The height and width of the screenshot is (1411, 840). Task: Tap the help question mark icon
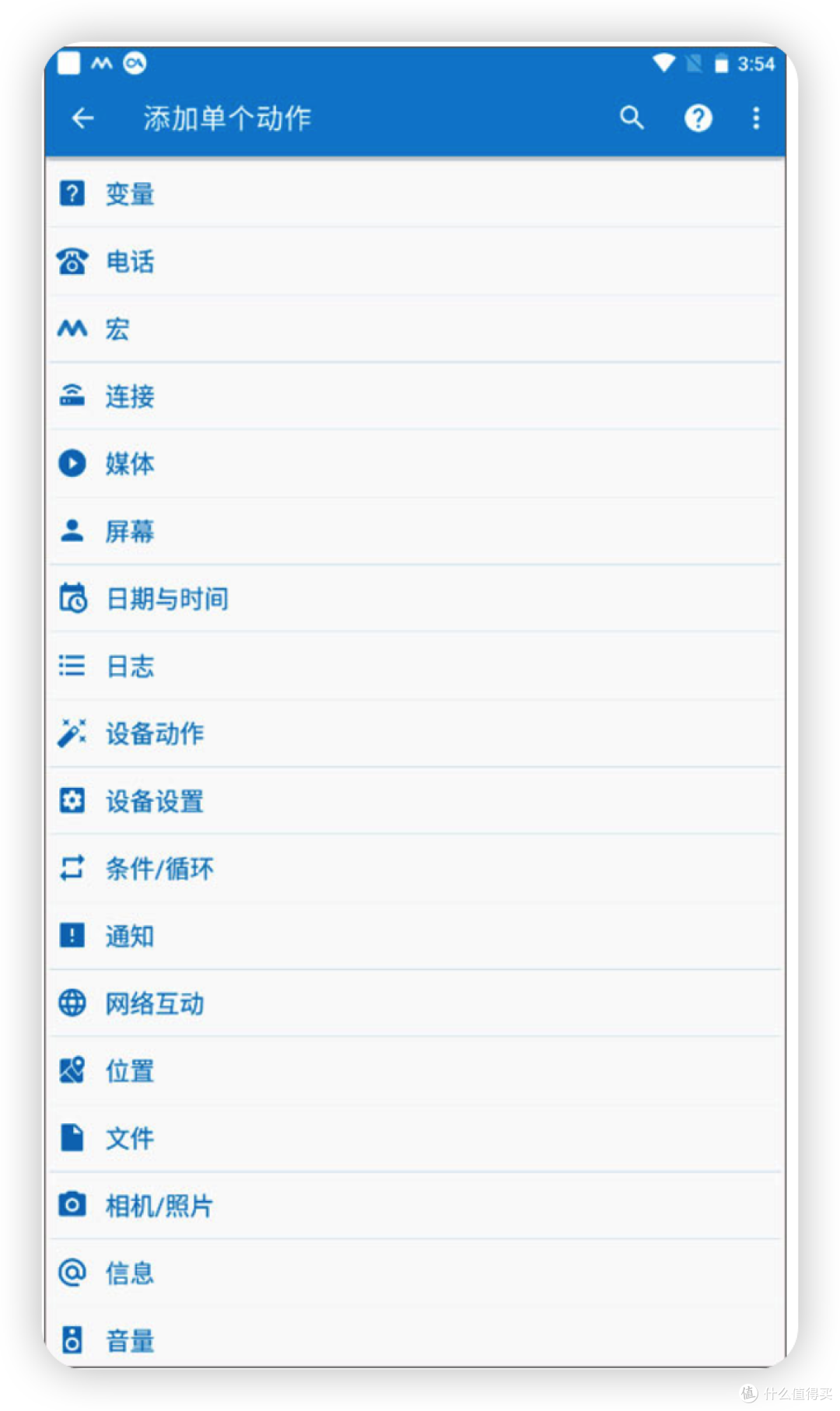[698, 118]
